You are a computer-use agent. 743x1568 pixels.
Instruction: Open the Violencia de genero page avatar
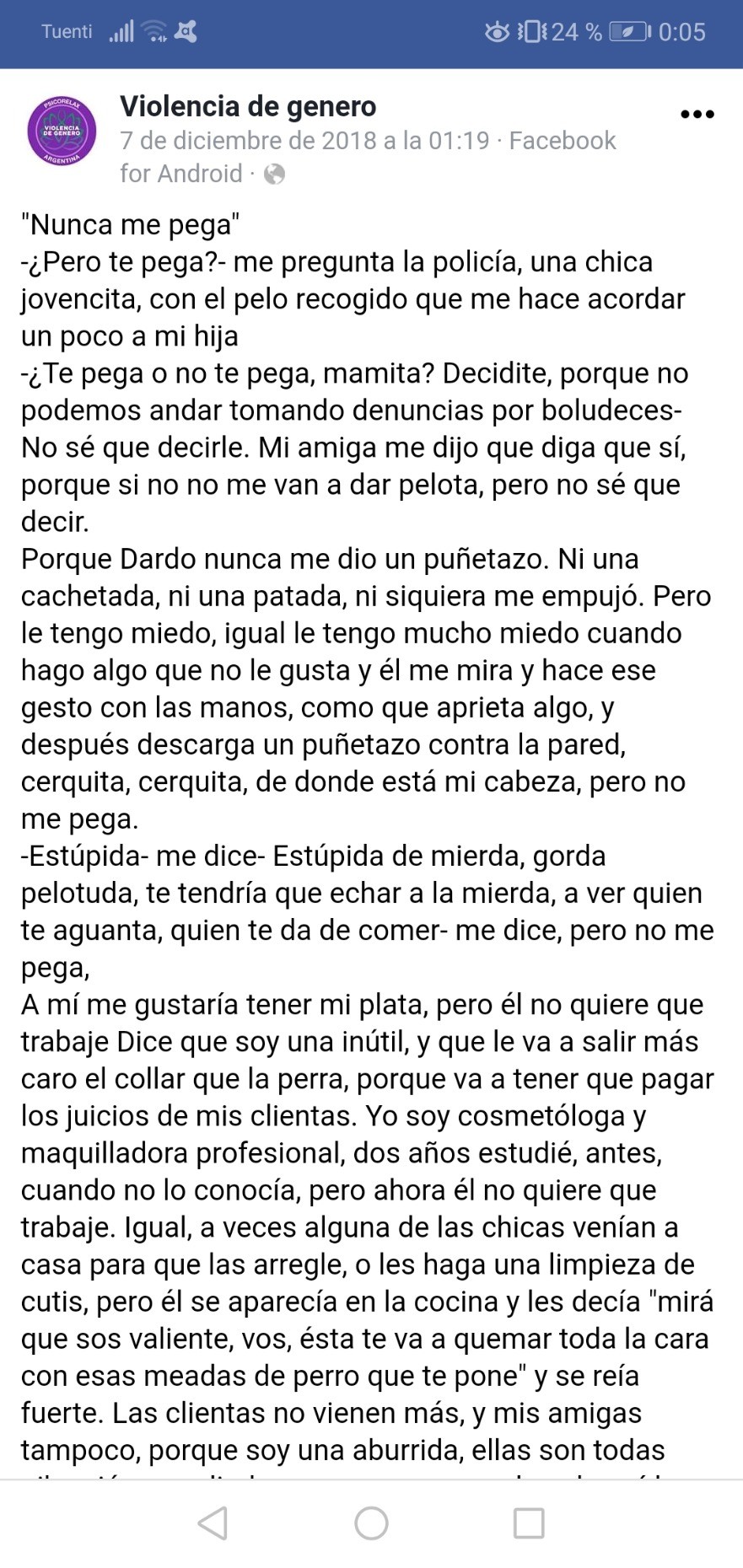click(62, 132)
